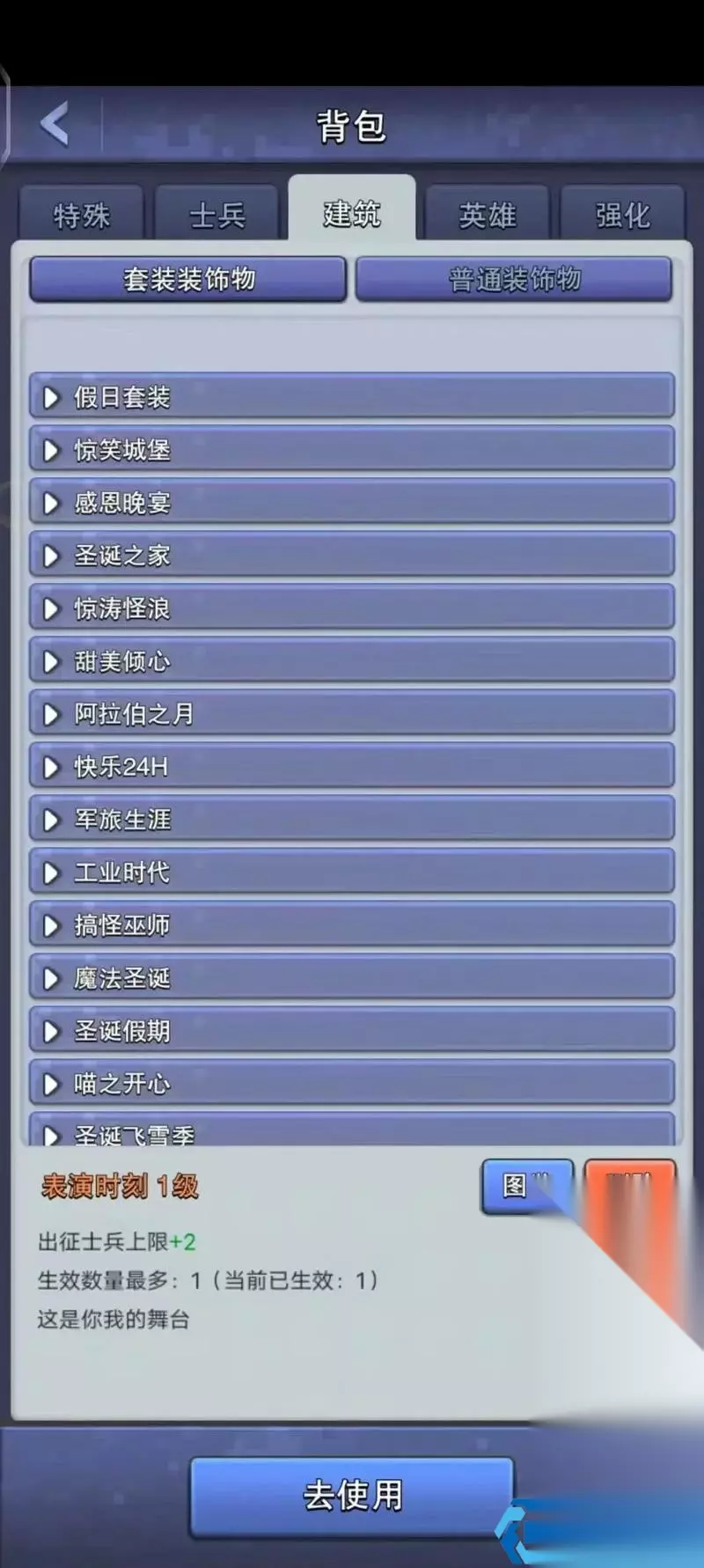The image size is (704, 1568).
Task: Expand the 惊笑城堡 set
Action: pyautogui.click(x=352, y=449)
